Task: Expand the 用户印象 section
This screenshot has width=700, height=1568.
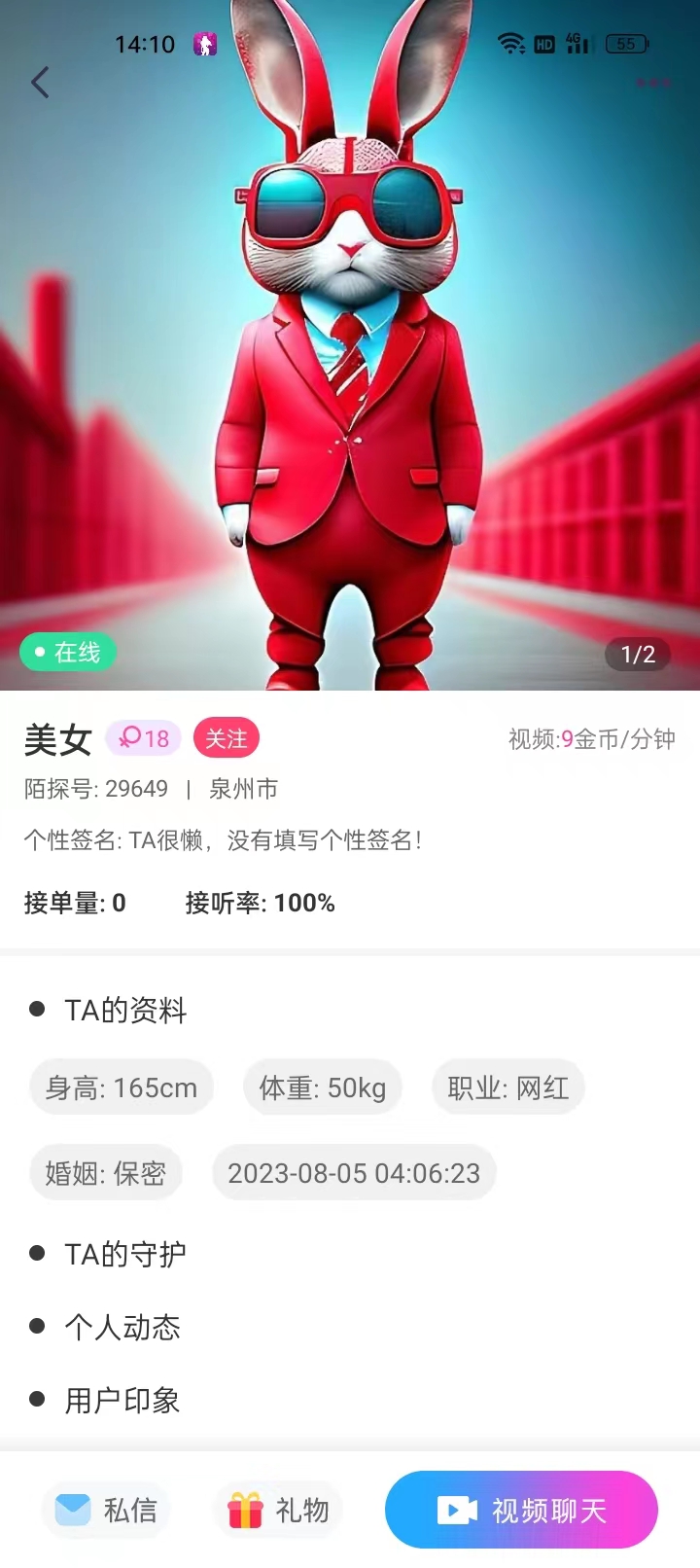Action: pos(122,1399)
